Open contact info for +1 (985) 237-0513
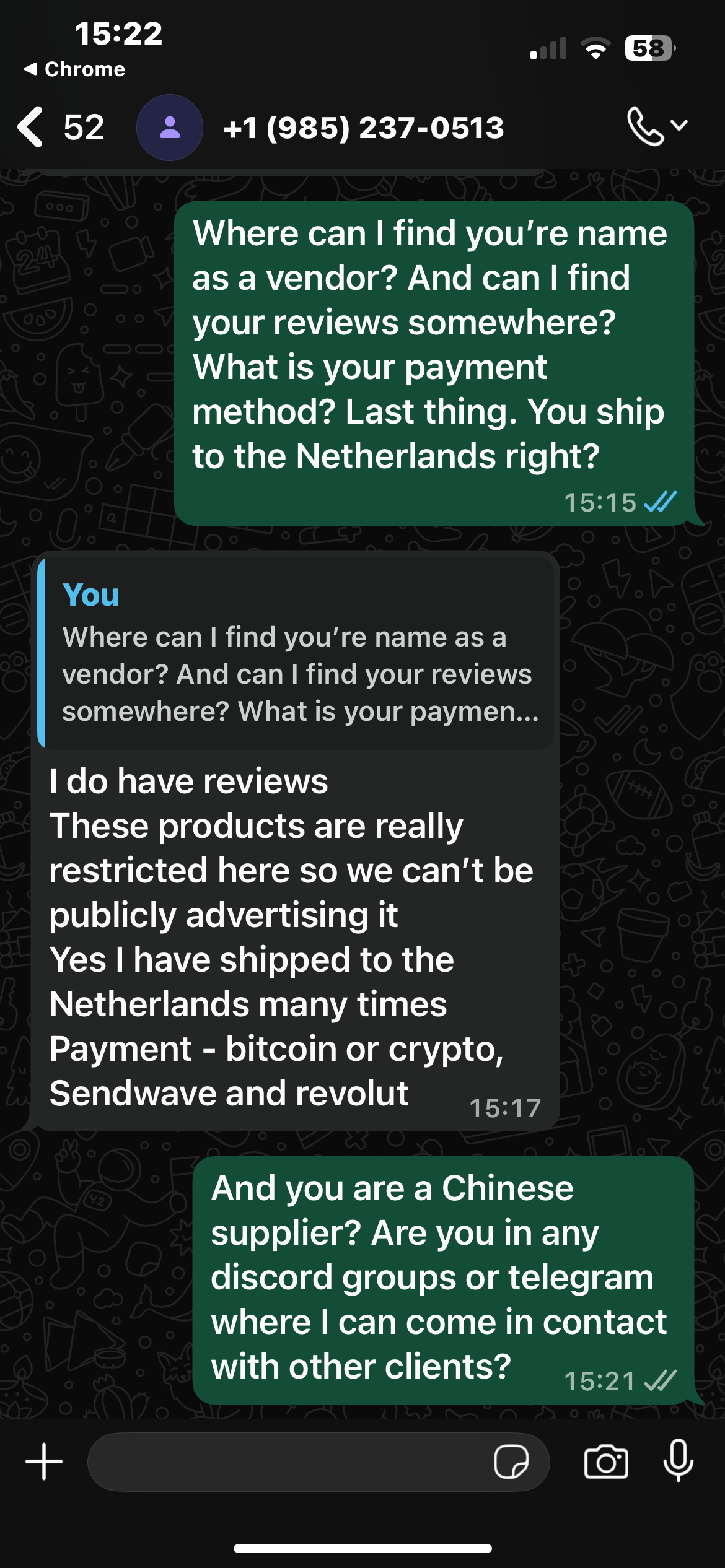Image resolution: width=725 pixels, height=1568 pixels. tap(363, 128)
